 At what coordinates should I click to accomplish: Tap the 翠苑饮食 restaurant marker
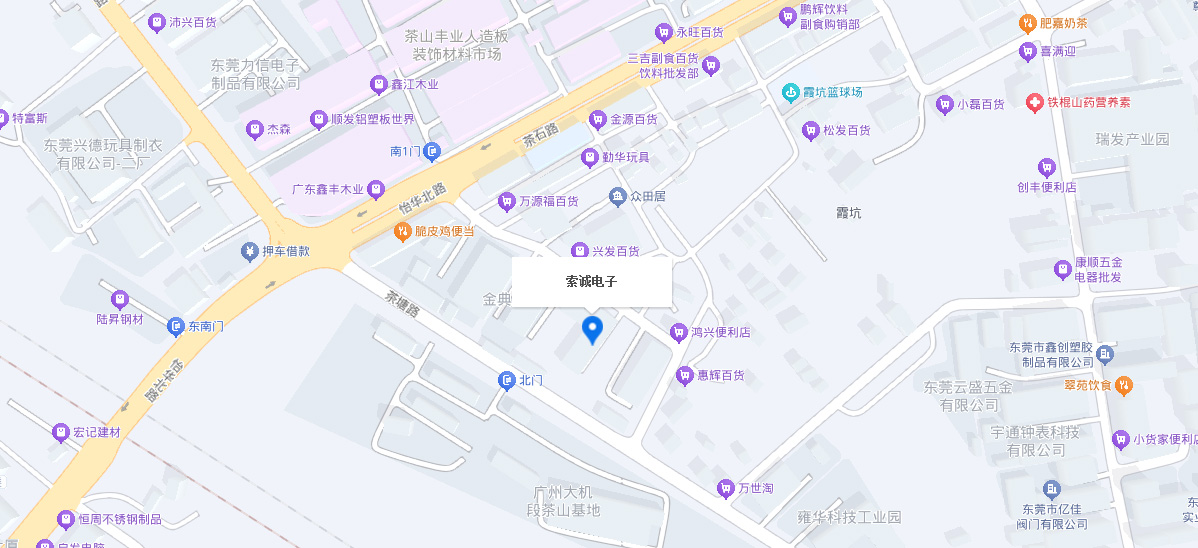[x=1123, y=384]
